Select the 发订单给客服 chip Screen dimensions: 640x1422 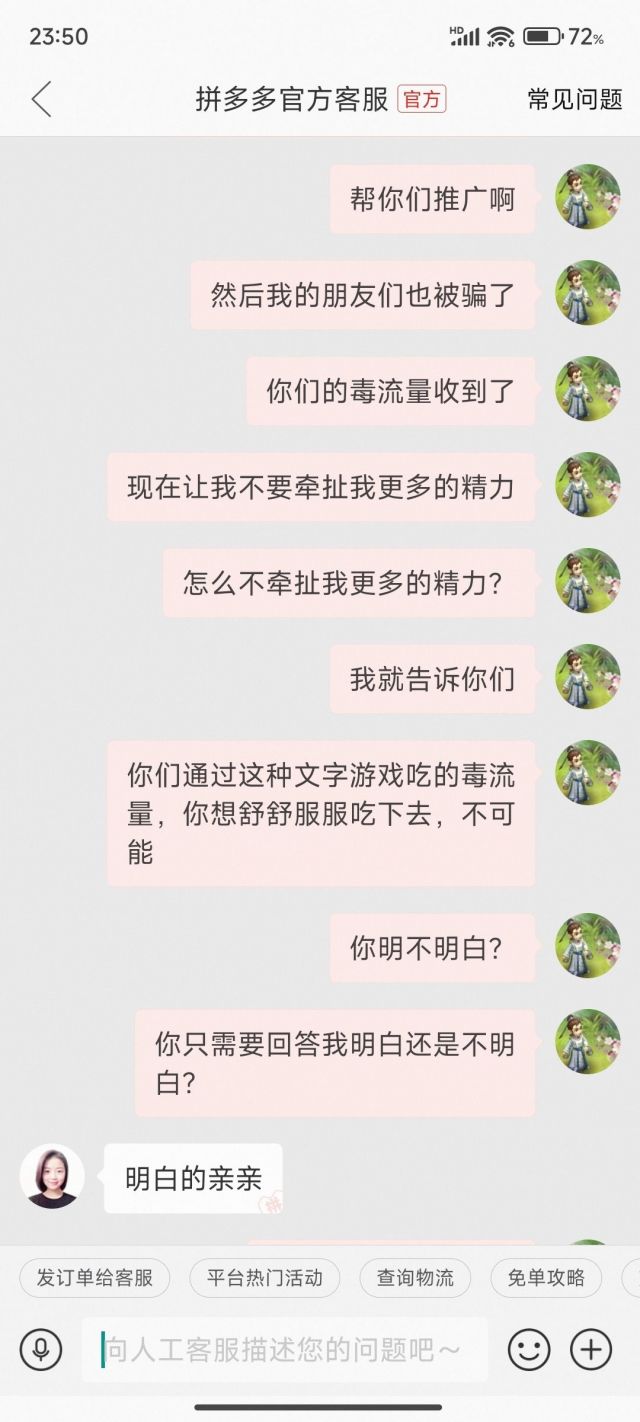coord(95,1278)
